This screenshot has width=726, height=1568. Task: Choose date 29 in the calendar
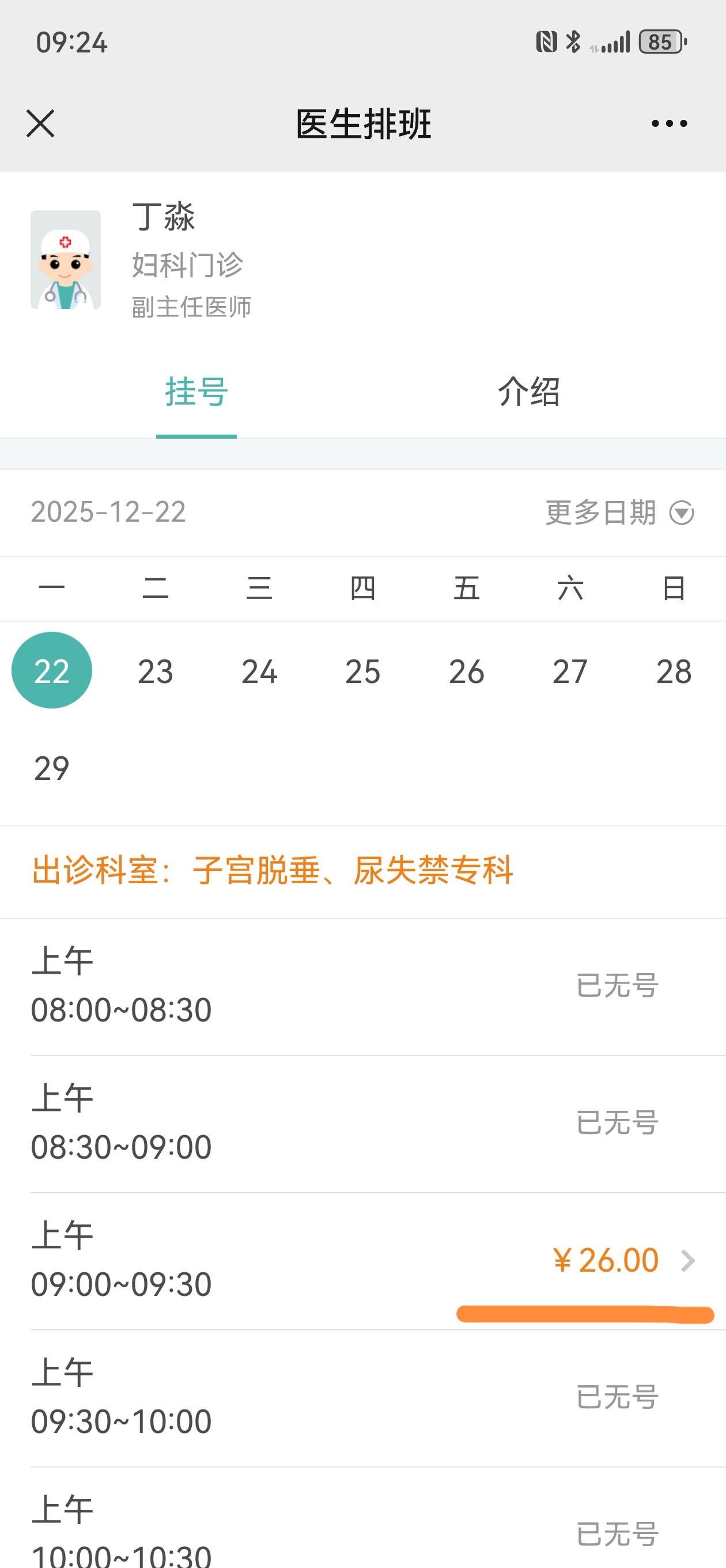tap(52, 768)
